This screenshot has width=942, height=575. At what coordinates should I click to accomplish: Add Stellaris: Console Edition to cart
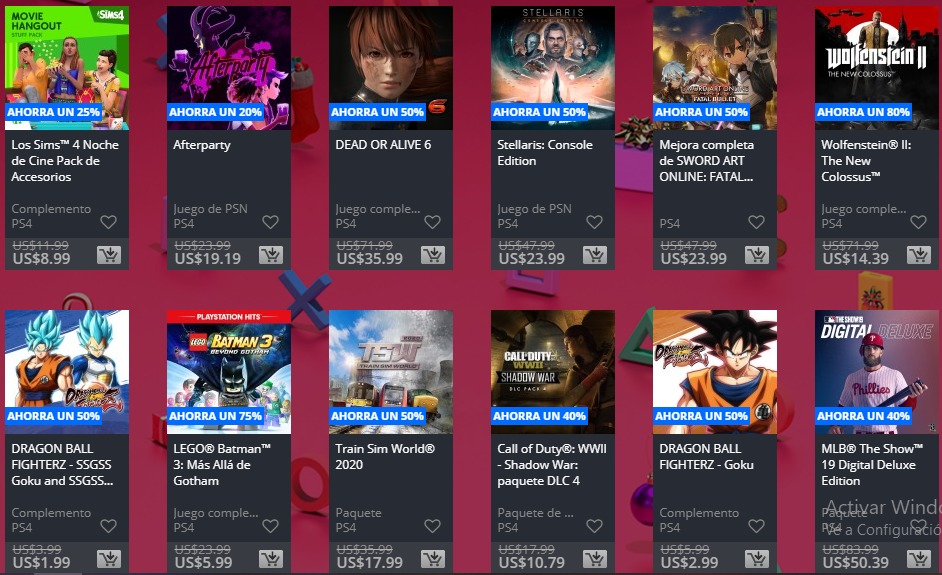tap(594, 255)
